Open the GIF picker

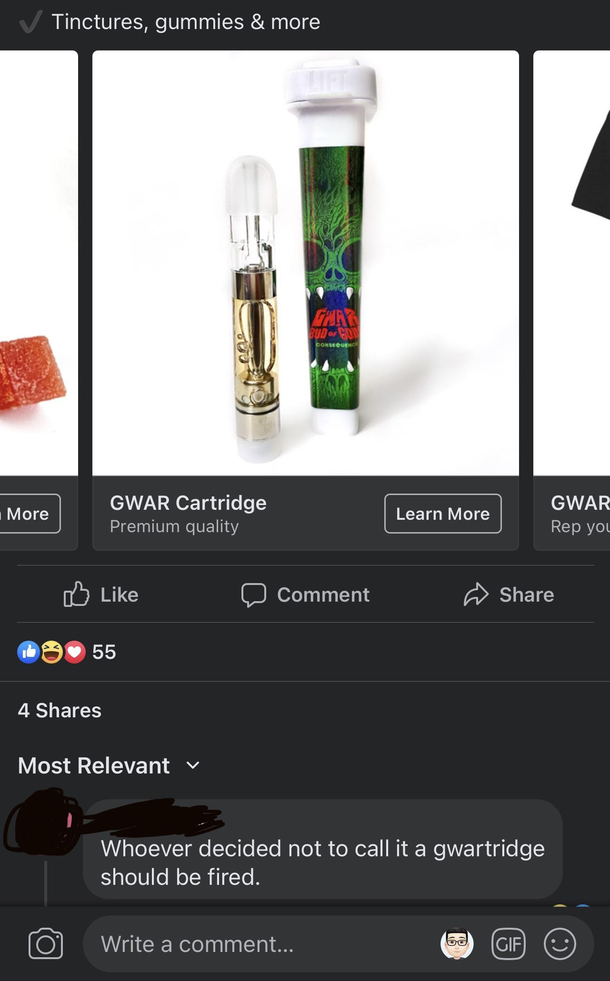click(x=508, y=944)
